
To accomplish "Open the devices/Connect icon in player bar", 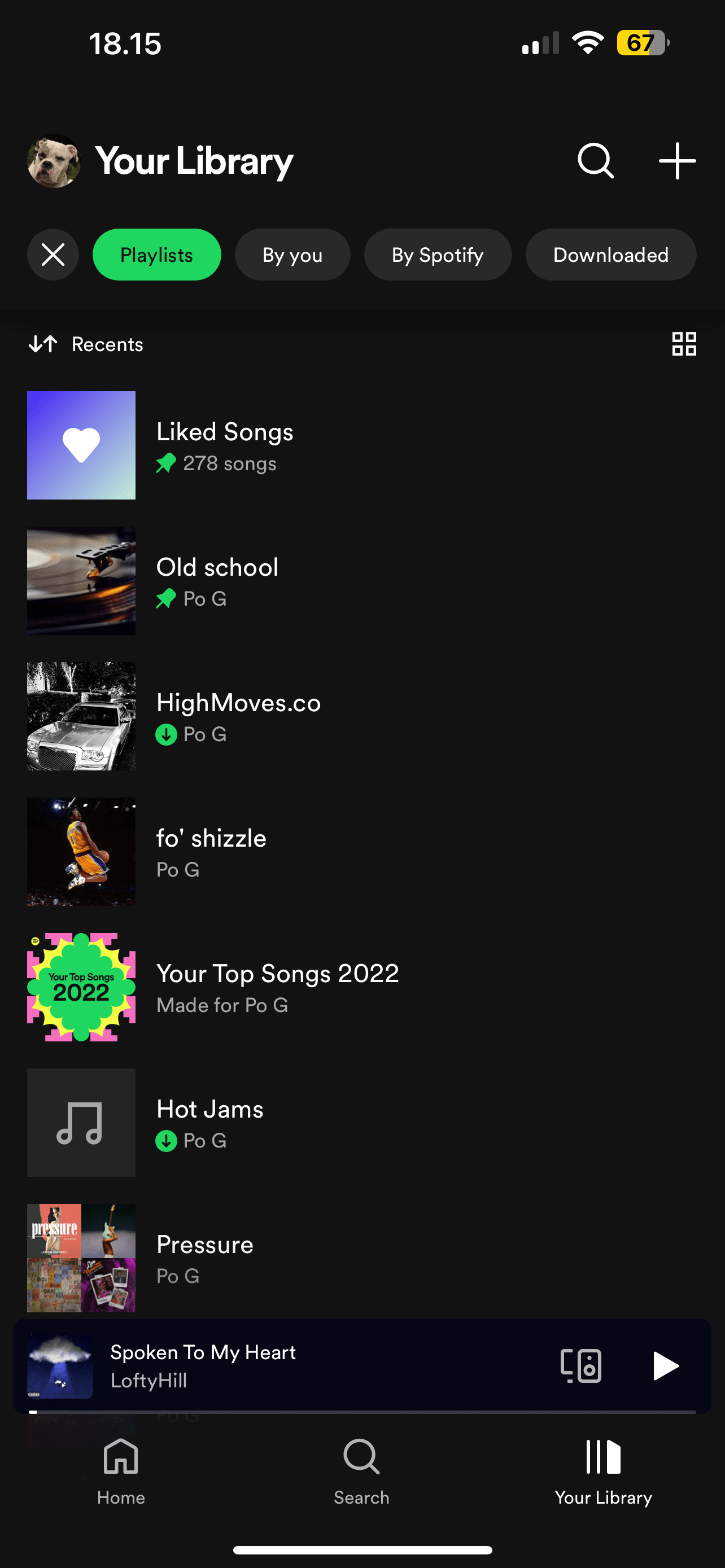I will click(x=580, y=1365).
